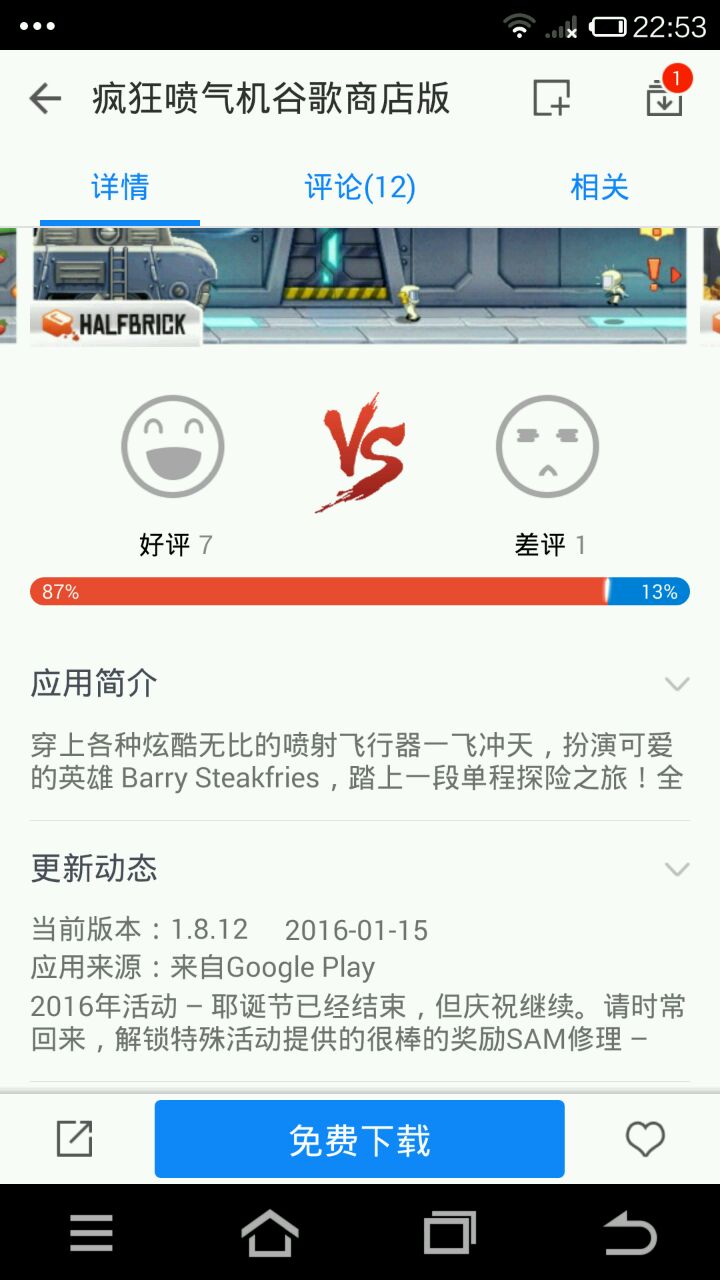Go back using the top arrow
The width and height of the screenshot is (720, 1280).
pos(45,98)
